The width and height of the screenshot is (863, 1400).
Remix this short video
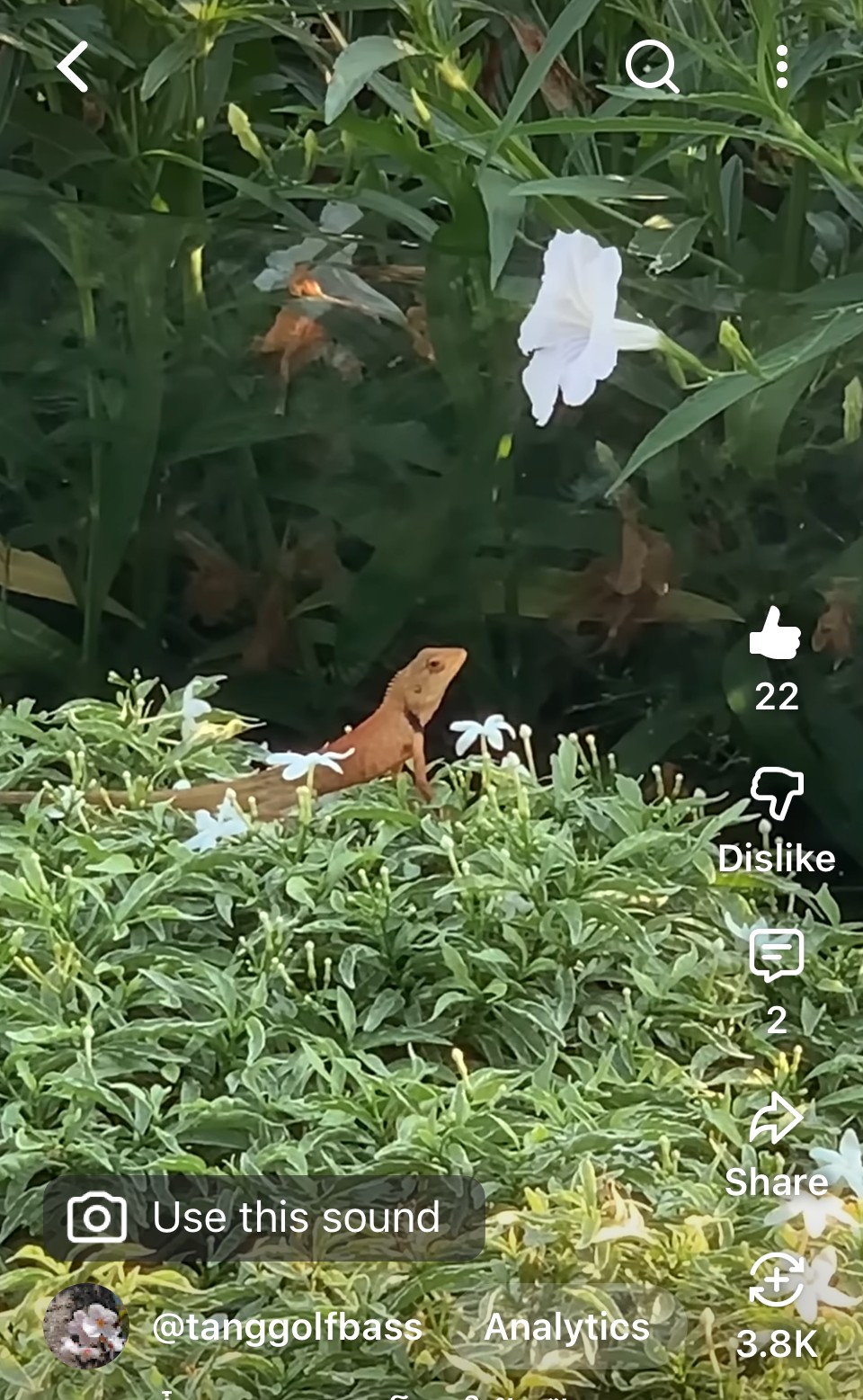[x=776, y=1280]
